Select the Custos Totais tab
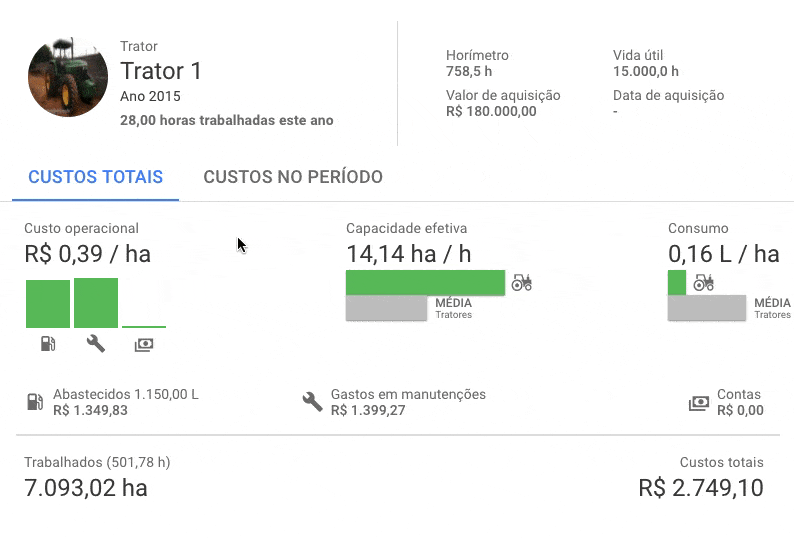The height and width of the screenshot is (538, 794). pyautogui.click(x=95, y=177)
